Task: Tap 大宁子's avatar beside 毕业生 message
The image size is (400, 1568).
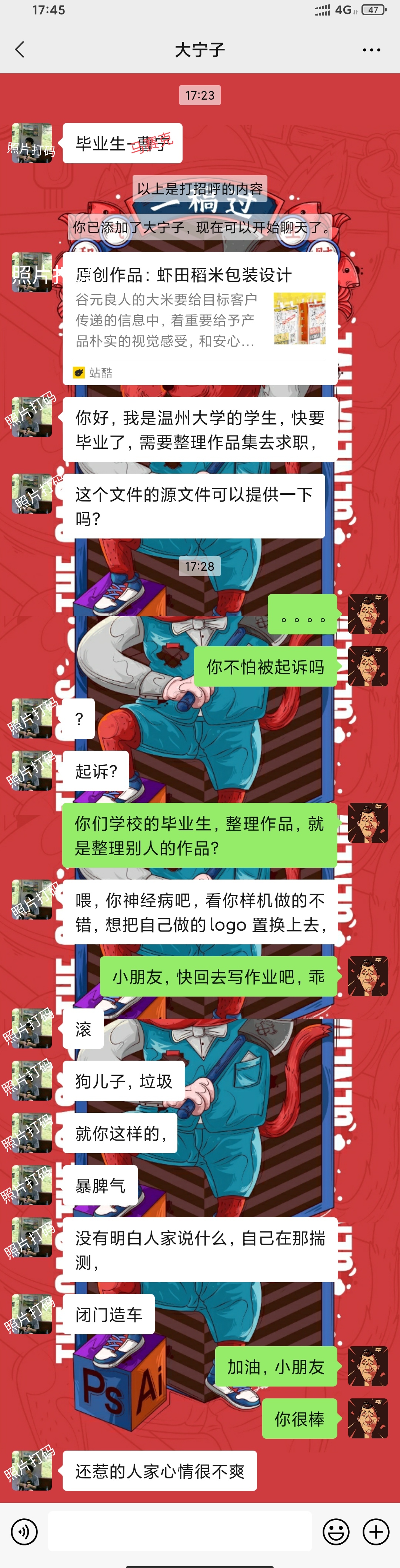Action: [x=31, y=143]
